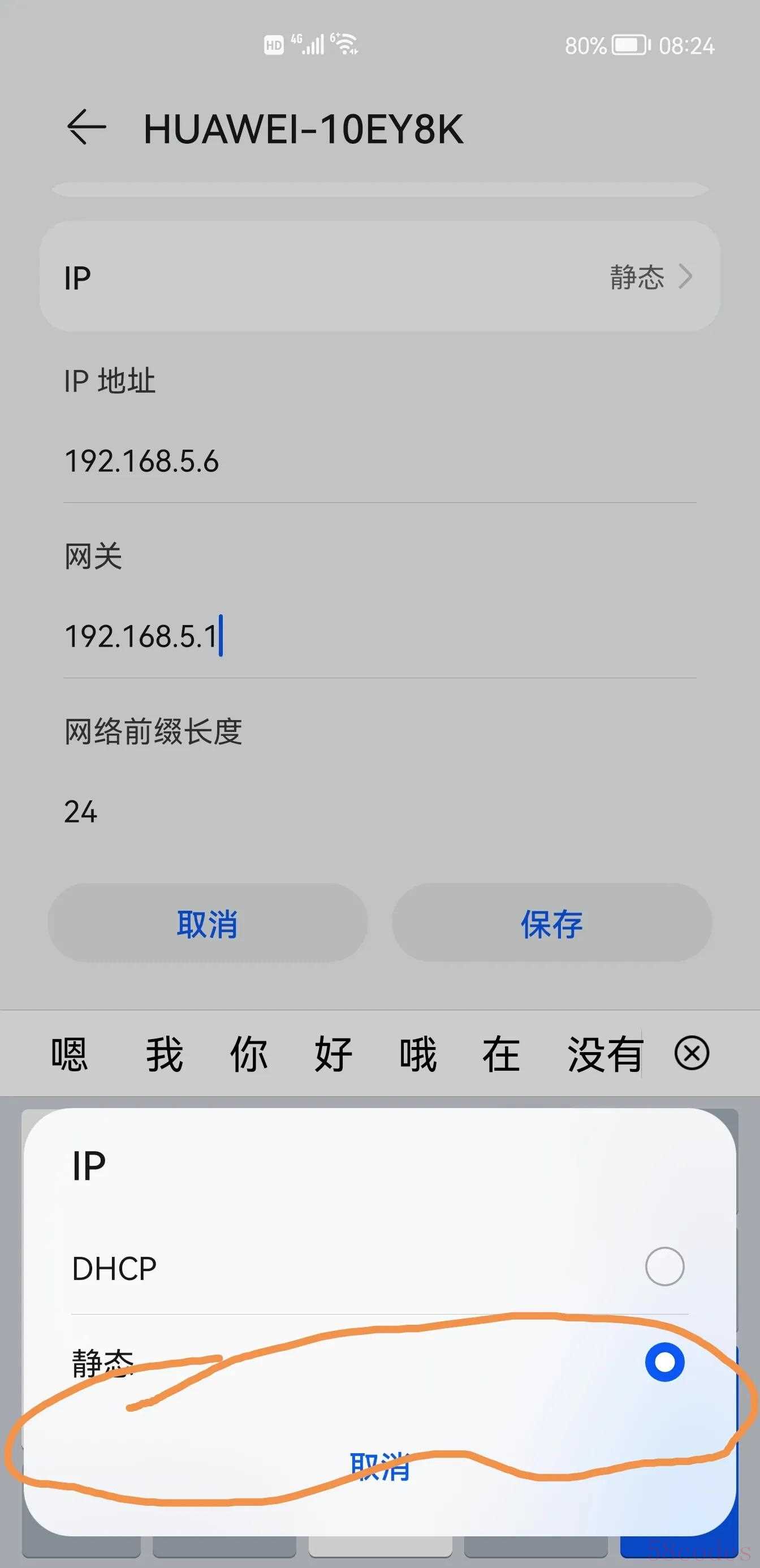760x1568 pixels.
Task: Tap 取消 button next to 保存
Action: (208, 923)
